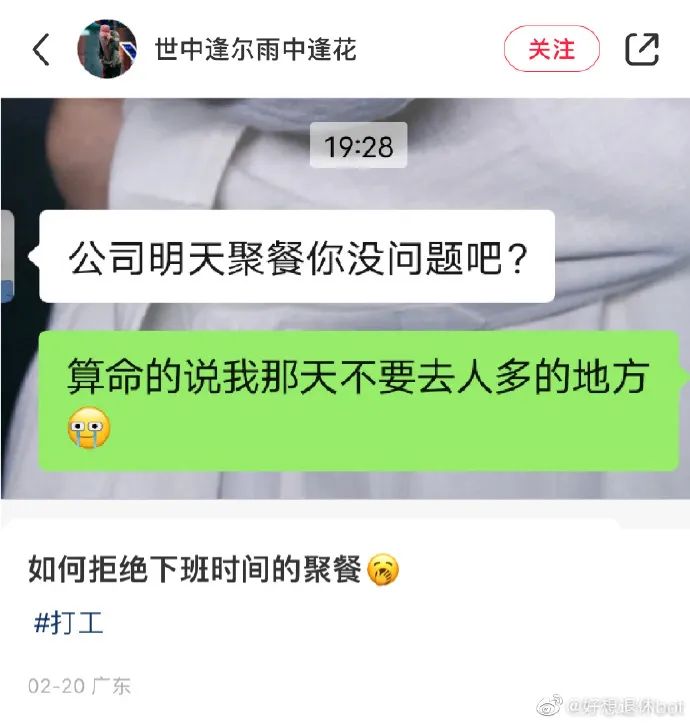The height and width of the screenshot is (723, 690).
Task: Open the #打工 hashtag topic
Action: (68, 623)
